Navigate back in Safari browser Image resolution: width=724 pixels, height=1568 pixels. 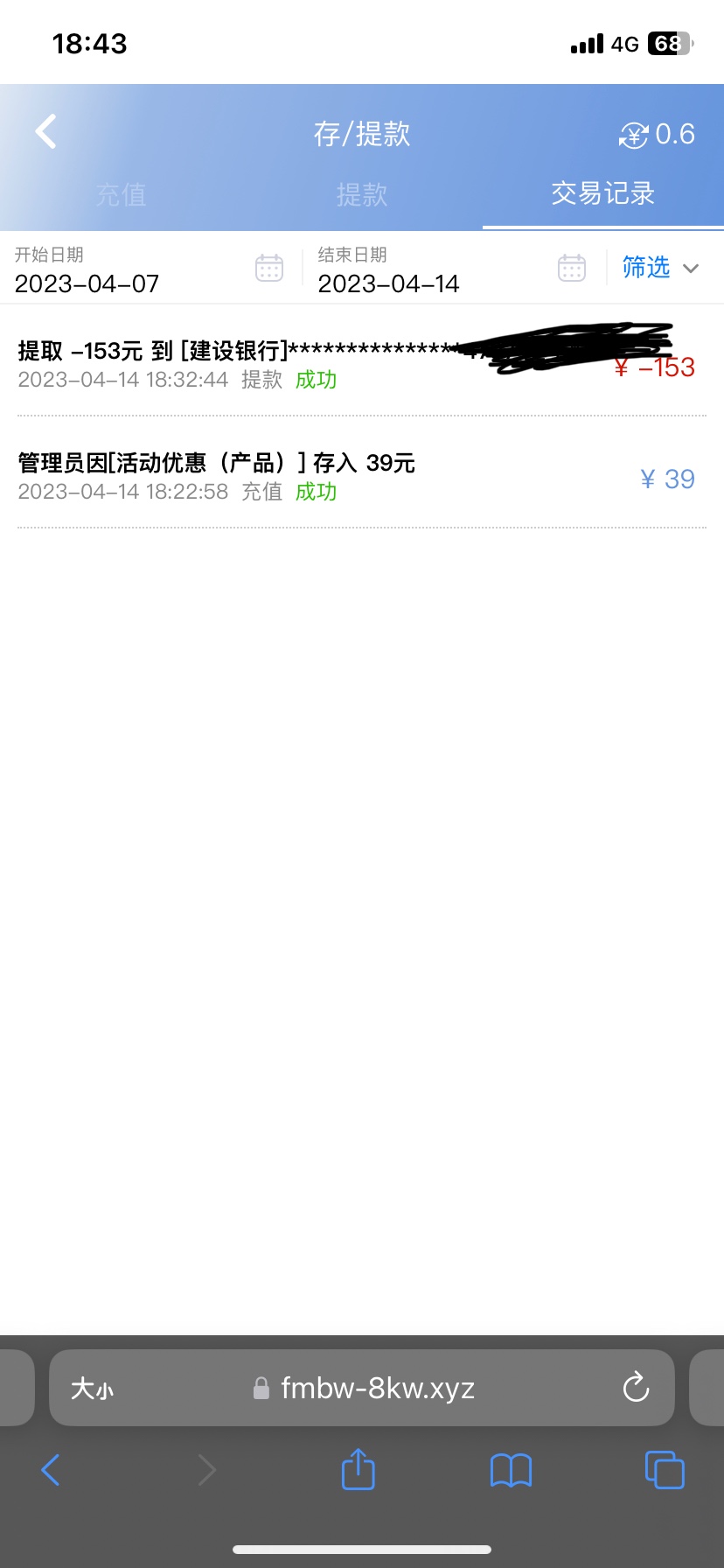[51, 1470]
